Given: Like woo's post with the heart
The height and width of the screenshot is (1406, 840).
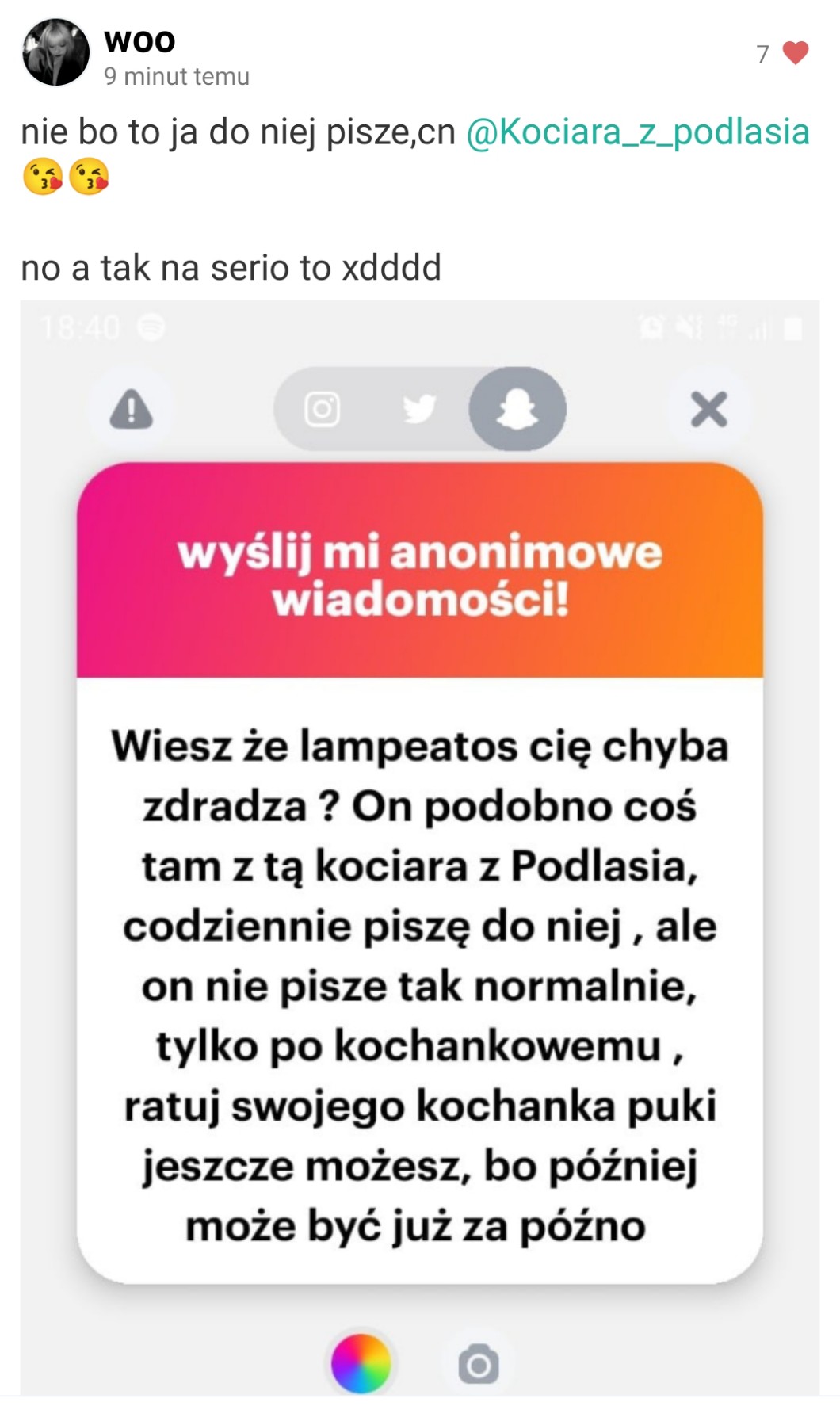Looking at the screenshot, I should pos(795,53).
